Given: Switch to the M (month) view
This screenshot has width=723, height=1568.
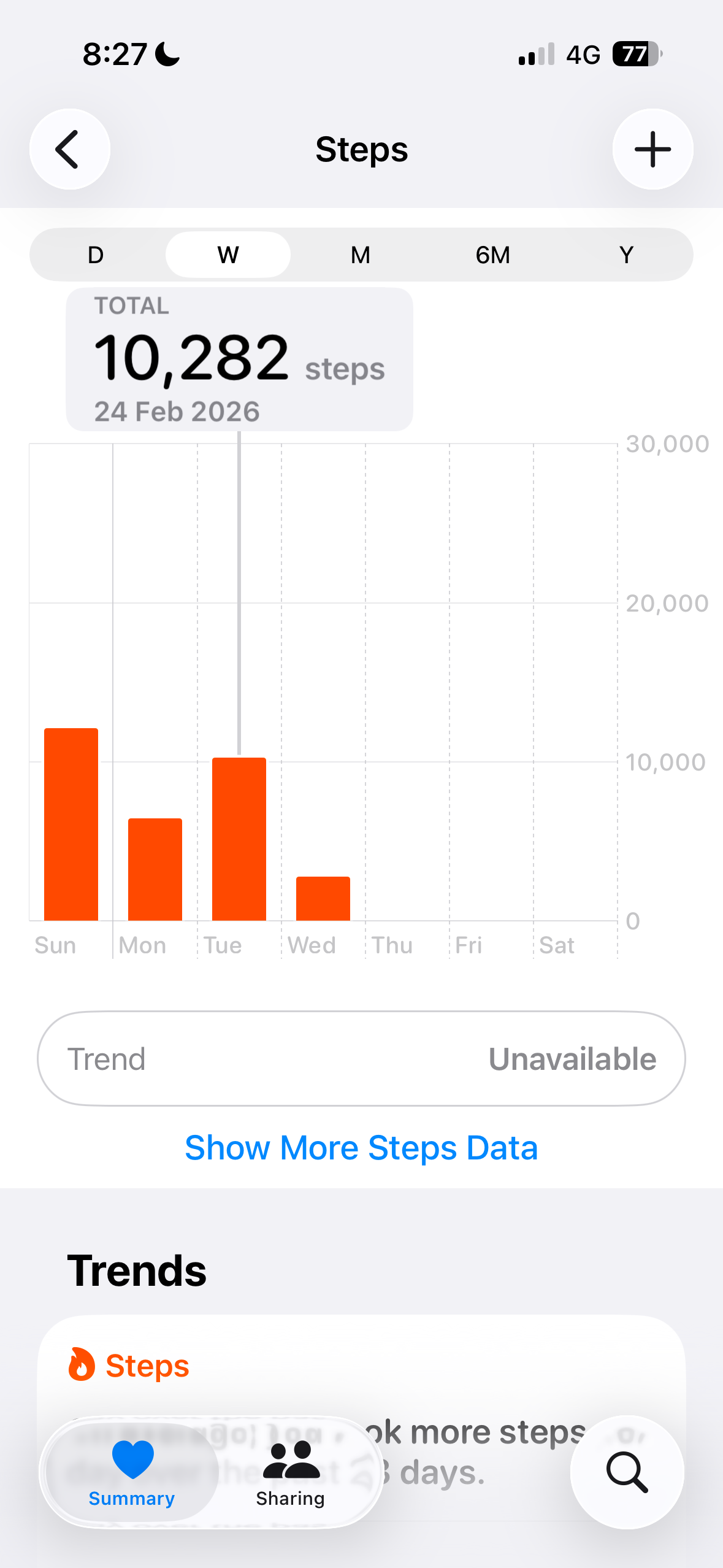Looking at the screenshot, I should [x=361, y=255].
